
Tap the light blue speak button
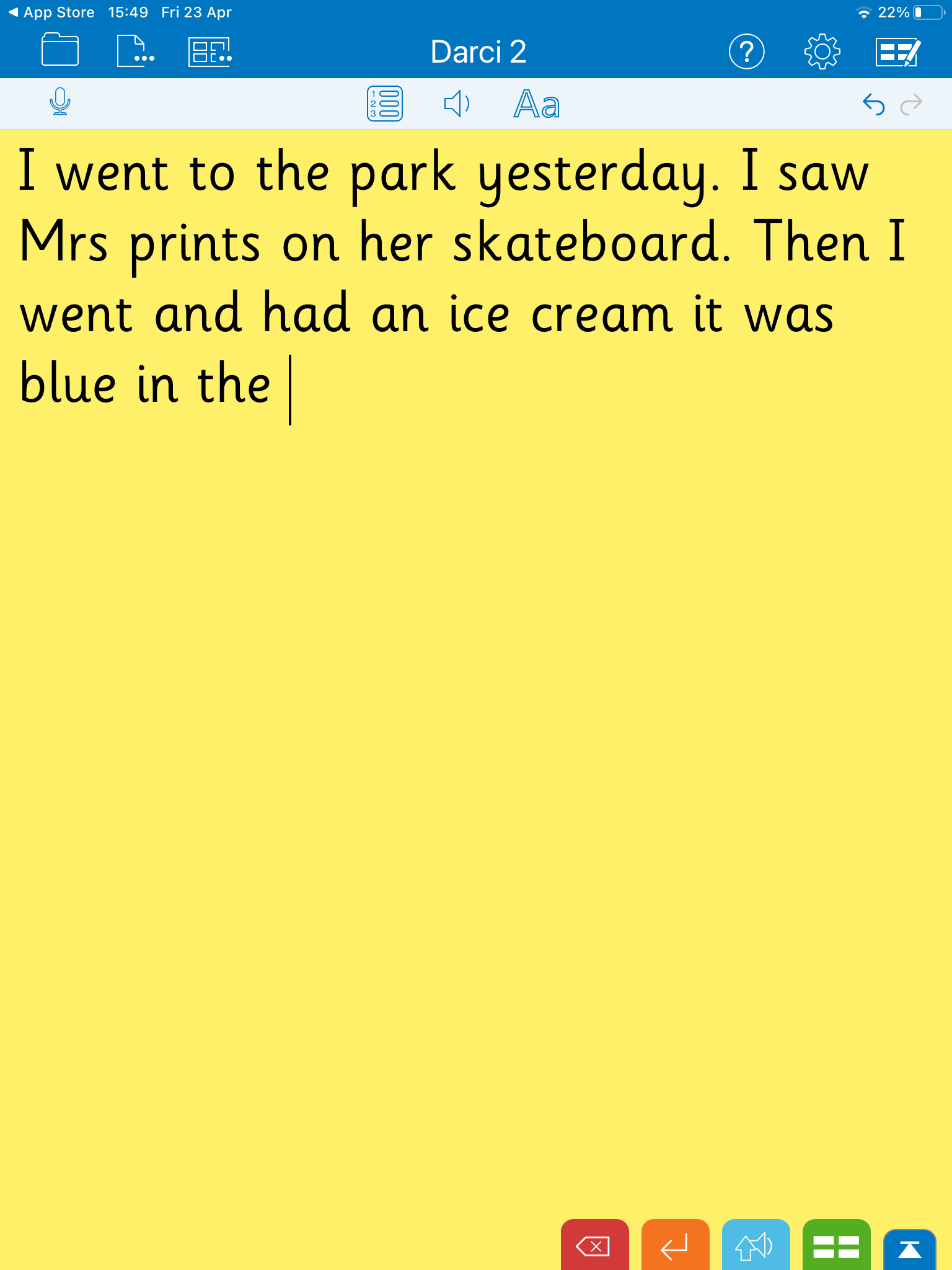point(756,1245)
